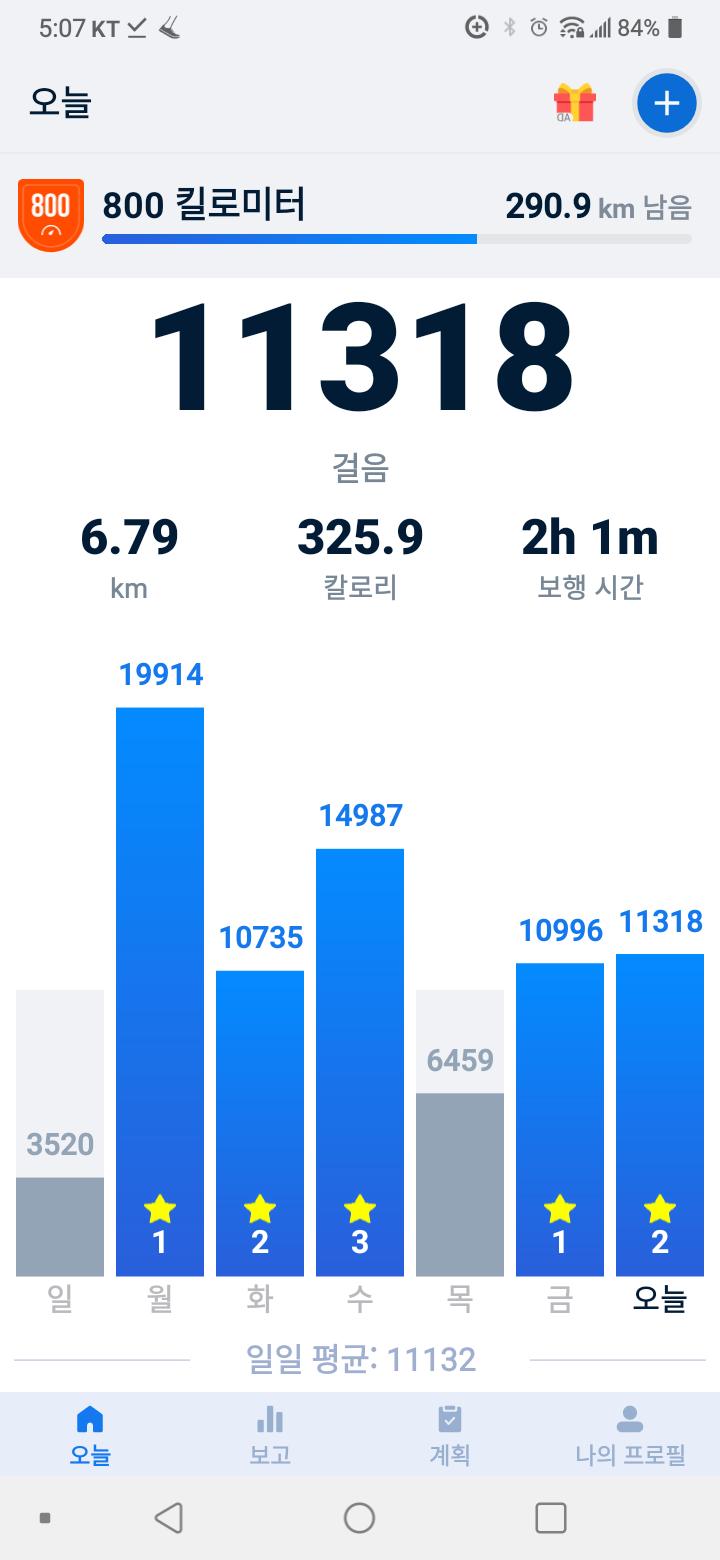This screenshot has width=720, height=1560.
Task: Tap the 목 bar with 6459 steps
Action: click(460, 1180)
